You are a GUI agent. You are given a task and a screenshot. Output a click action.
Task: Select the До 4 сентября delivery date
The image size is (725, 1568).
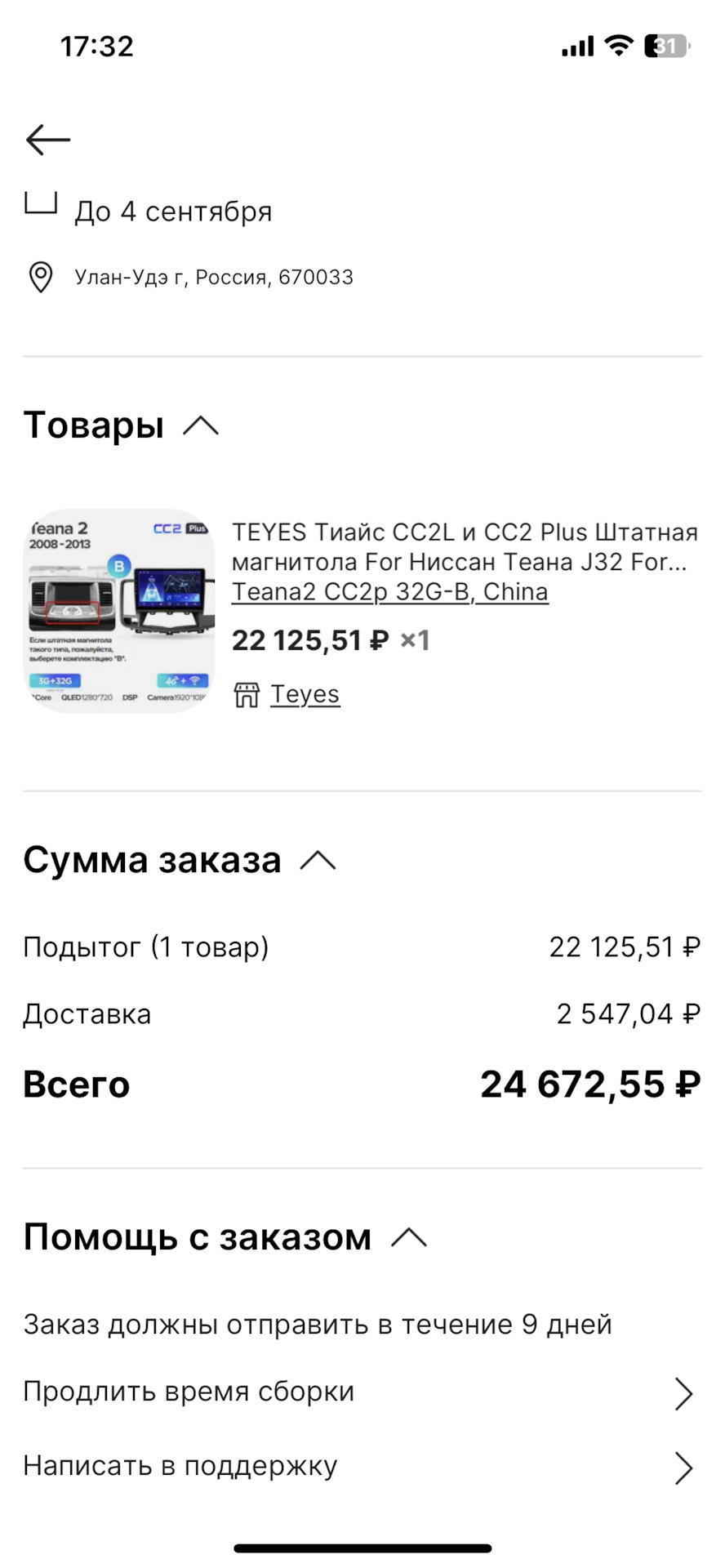[x=173, y=211]
